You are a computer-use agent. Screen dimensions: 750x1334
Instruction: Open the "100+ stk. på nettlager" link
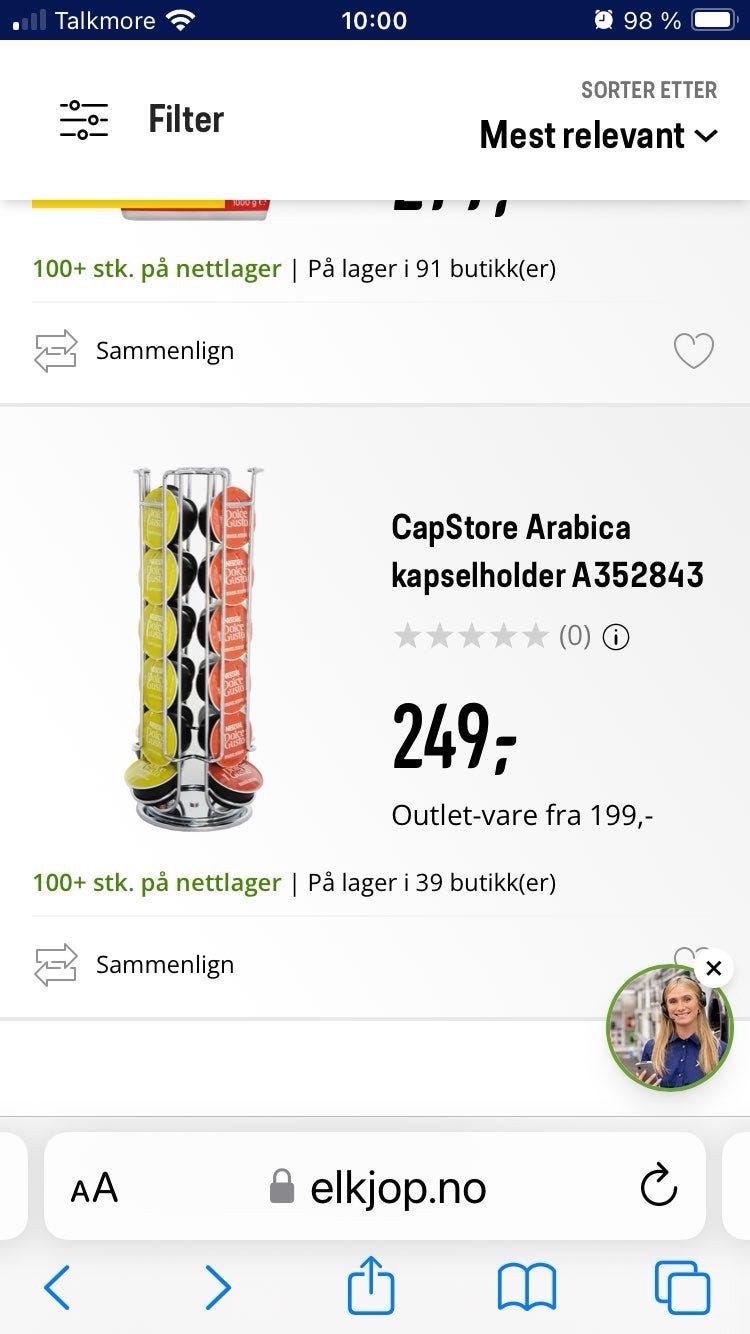click(x=156, y=882)
